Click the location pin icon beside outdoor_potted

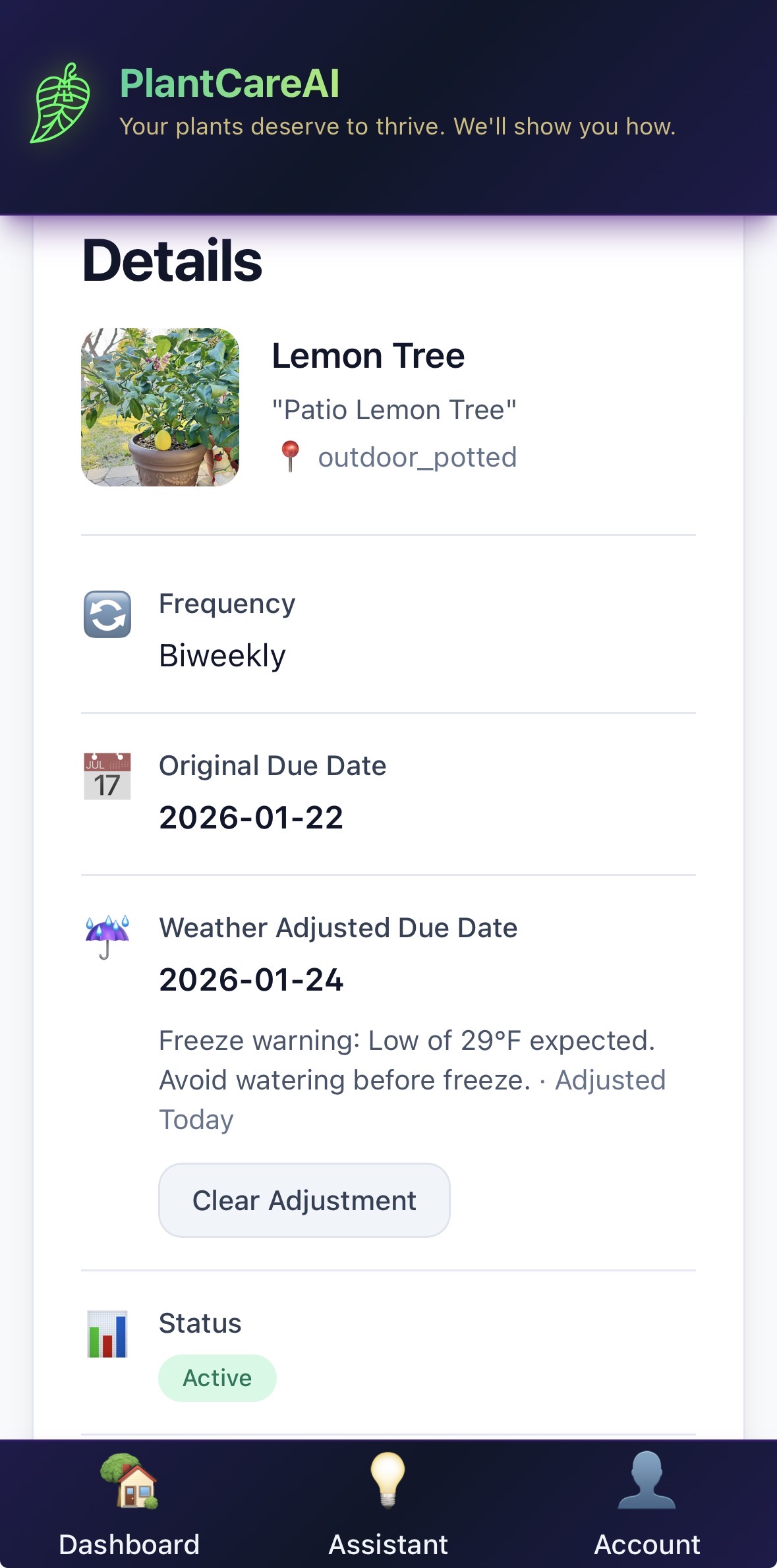pyautogui.click(x=290, y=455)
